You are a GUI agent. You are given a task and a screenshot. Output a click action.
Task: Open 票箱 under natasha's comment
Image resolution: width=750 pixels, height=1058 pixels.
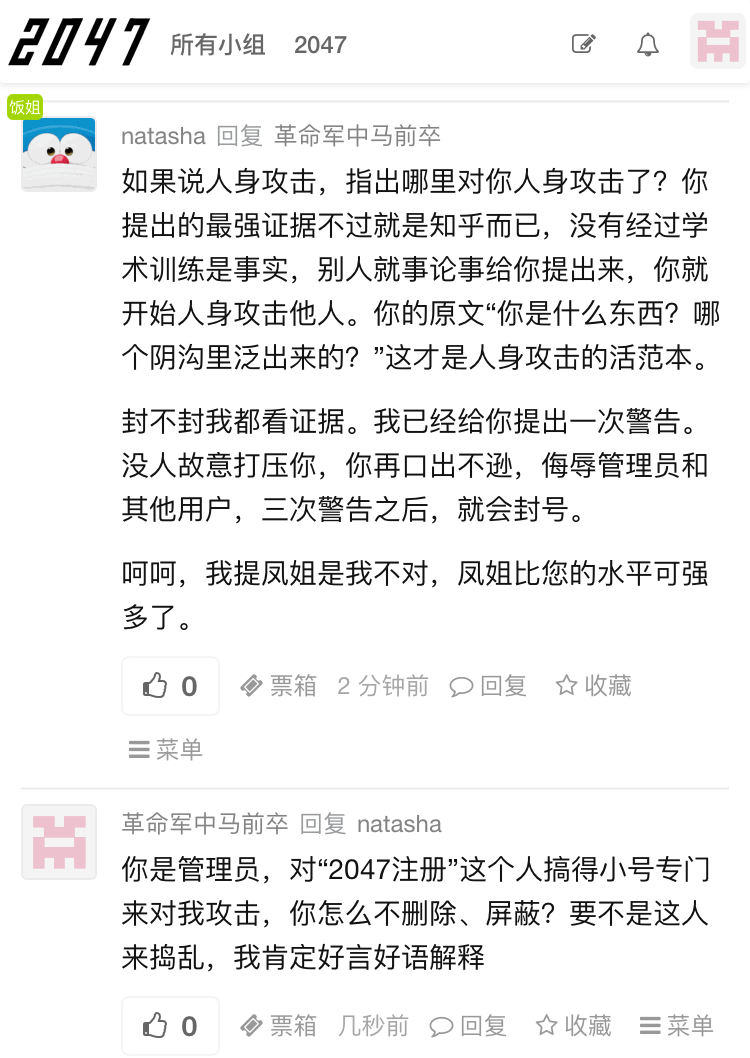click(279, 686)
